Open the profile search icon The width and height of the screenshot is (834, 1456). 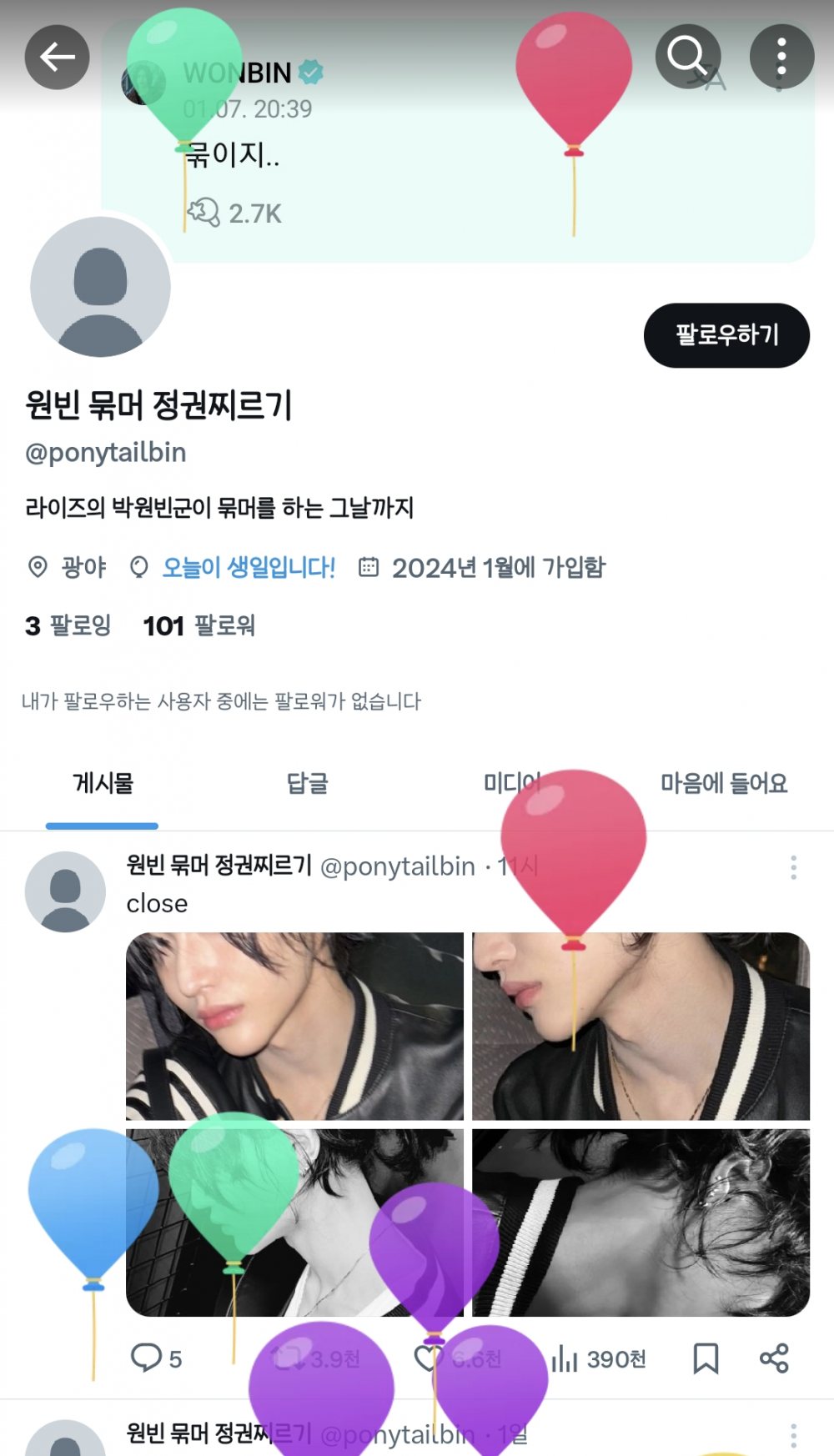(x=687, y=57)
